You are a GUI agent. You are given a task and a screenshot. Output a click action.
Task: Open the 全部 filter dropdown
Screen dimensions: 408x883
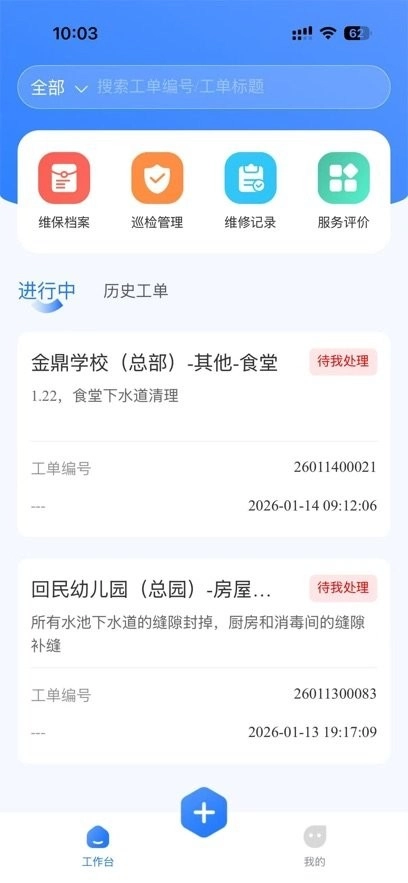[x=59, y=87]
